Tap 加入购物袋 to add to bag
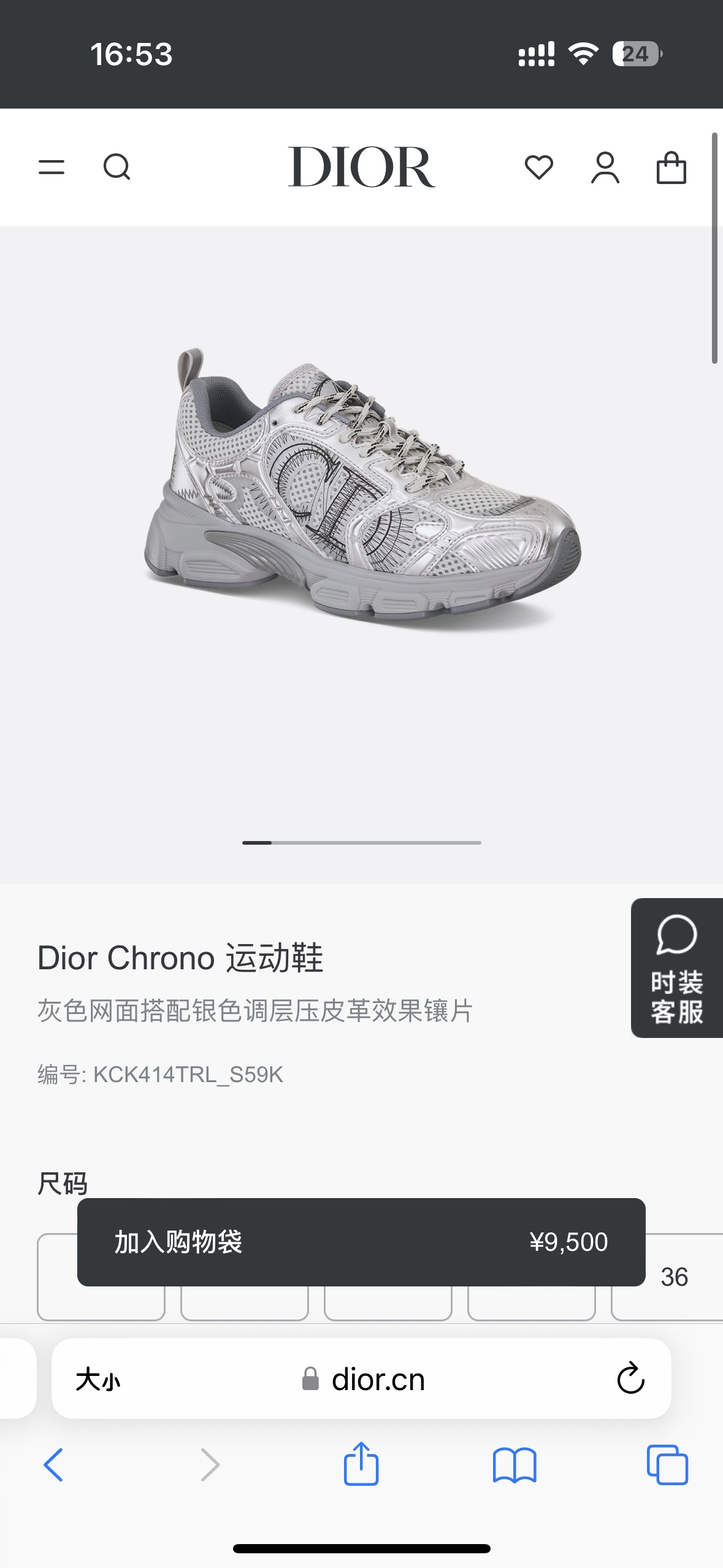The height and width of the screenshot is (1568, 723). [361, 1242]
